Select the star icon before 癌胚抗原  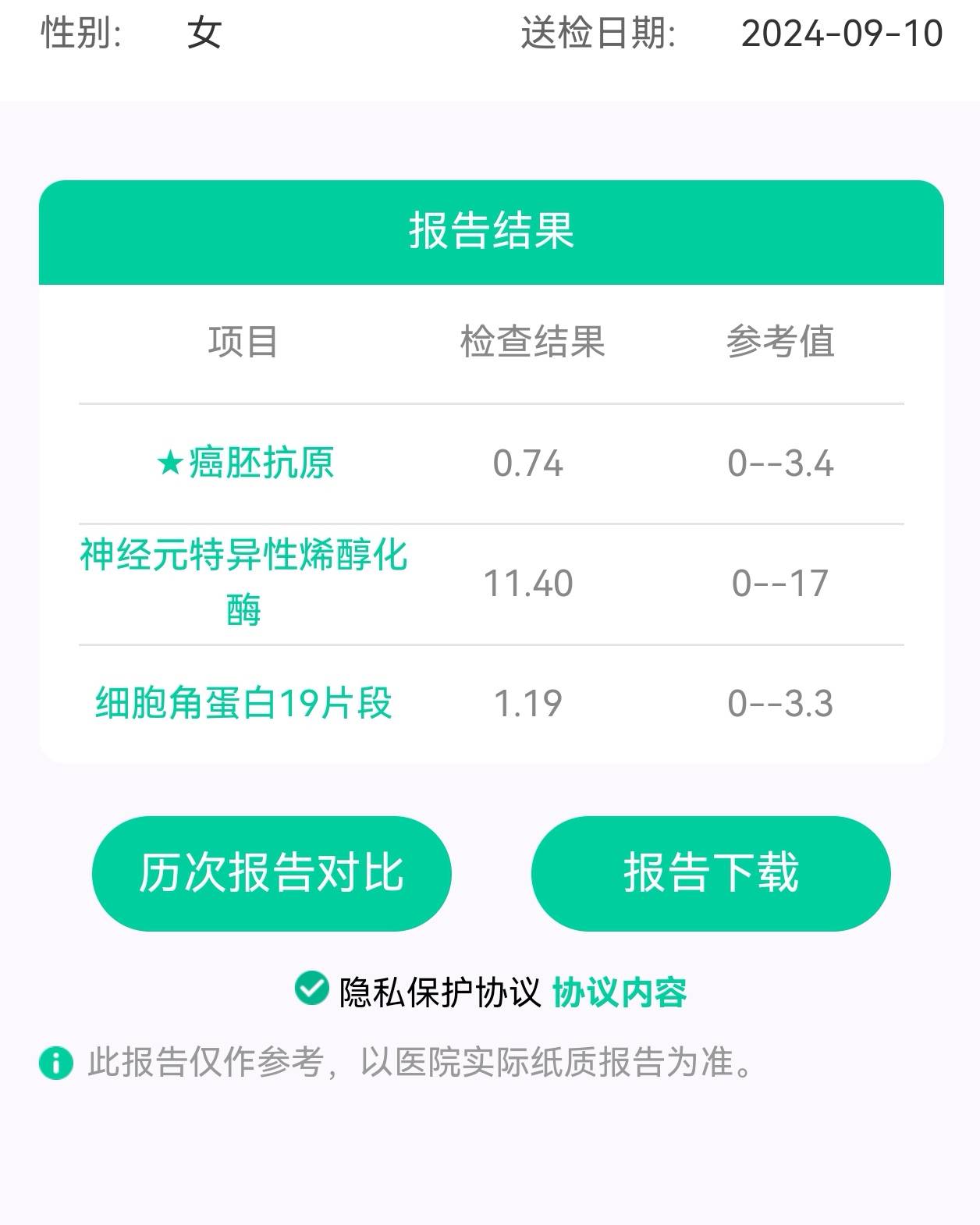(x=167, y=462)
